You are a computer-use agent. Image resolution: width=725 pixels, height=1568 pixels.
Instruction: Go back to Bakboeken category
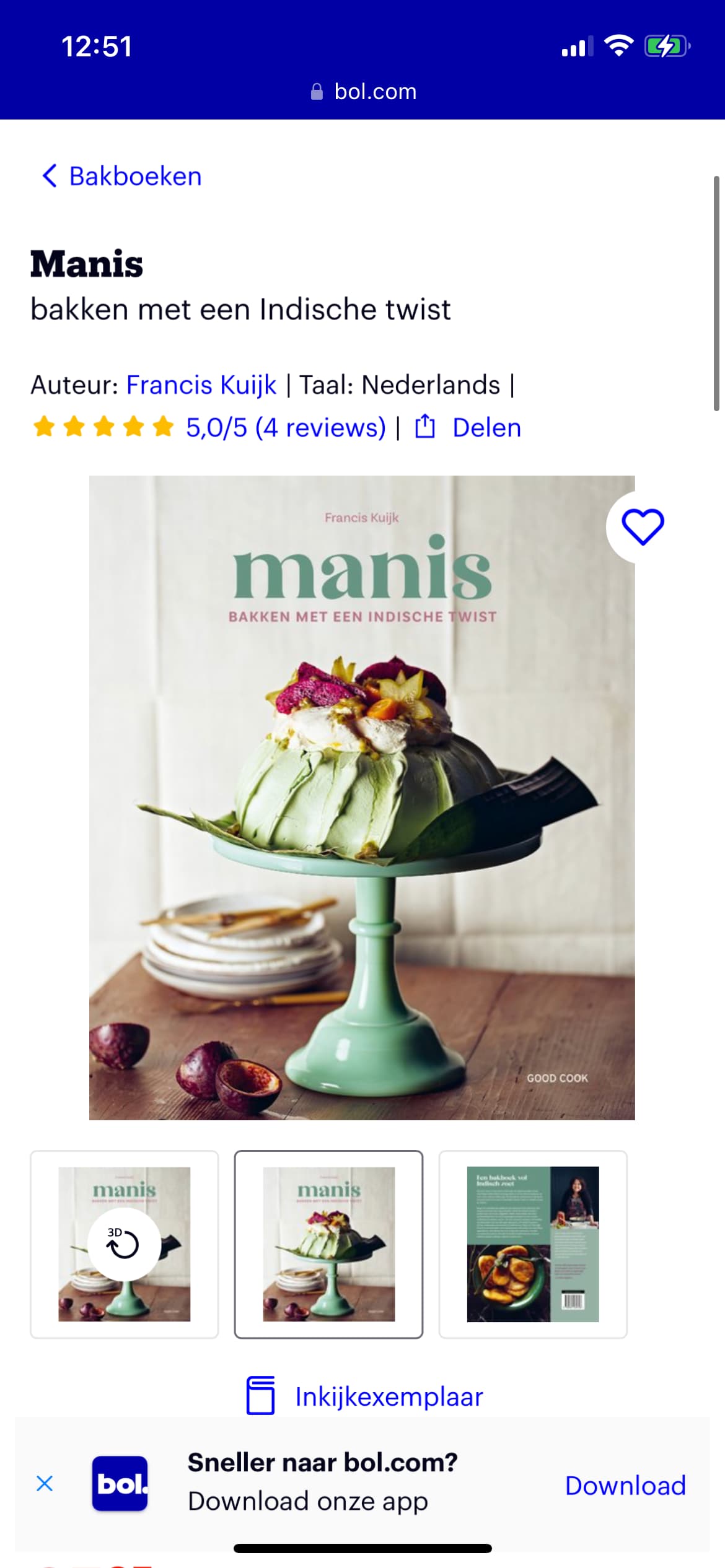point(121,176)
